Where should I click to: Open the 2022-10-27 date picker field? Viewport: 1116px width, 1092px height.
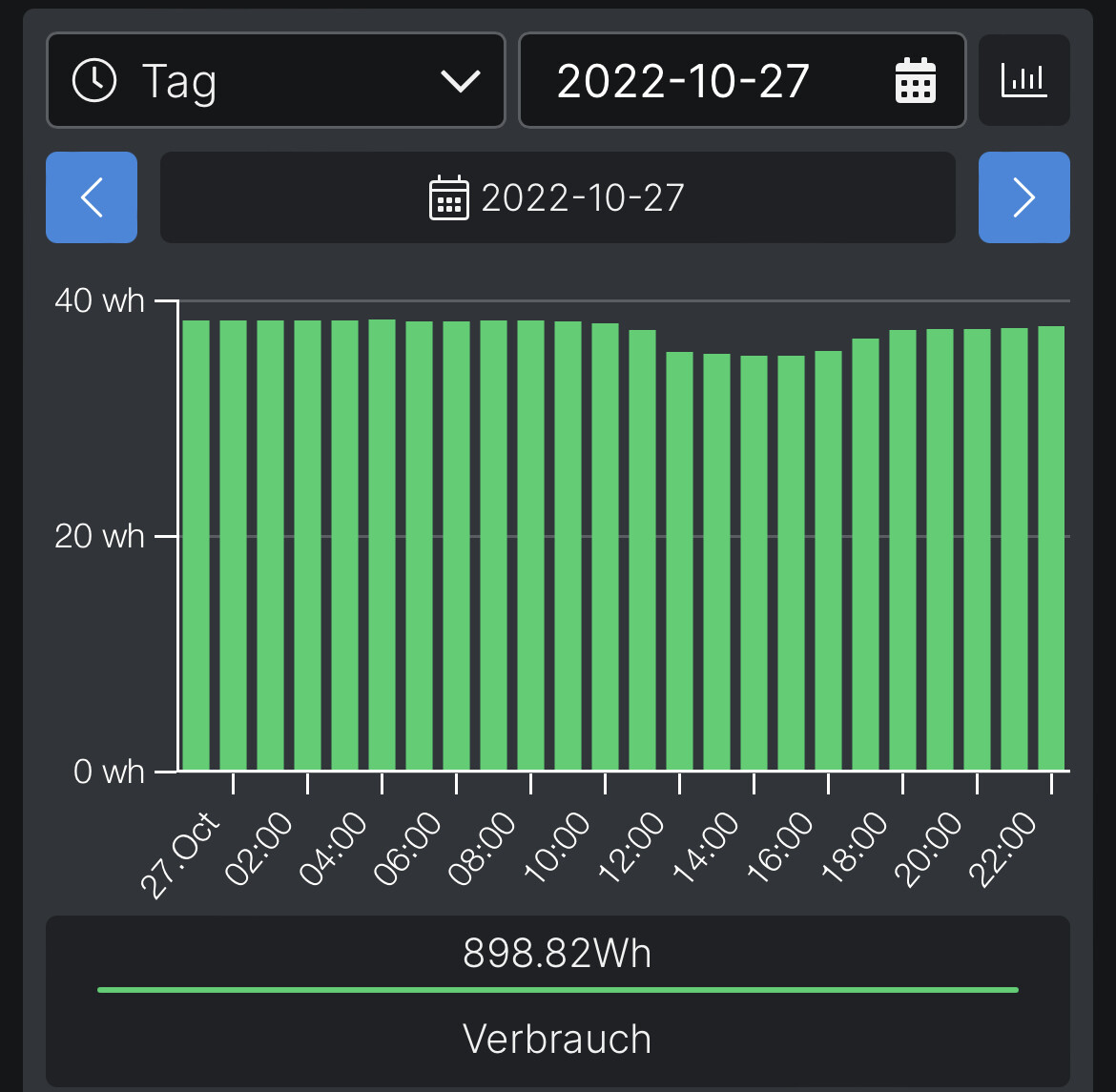[741, 81]
